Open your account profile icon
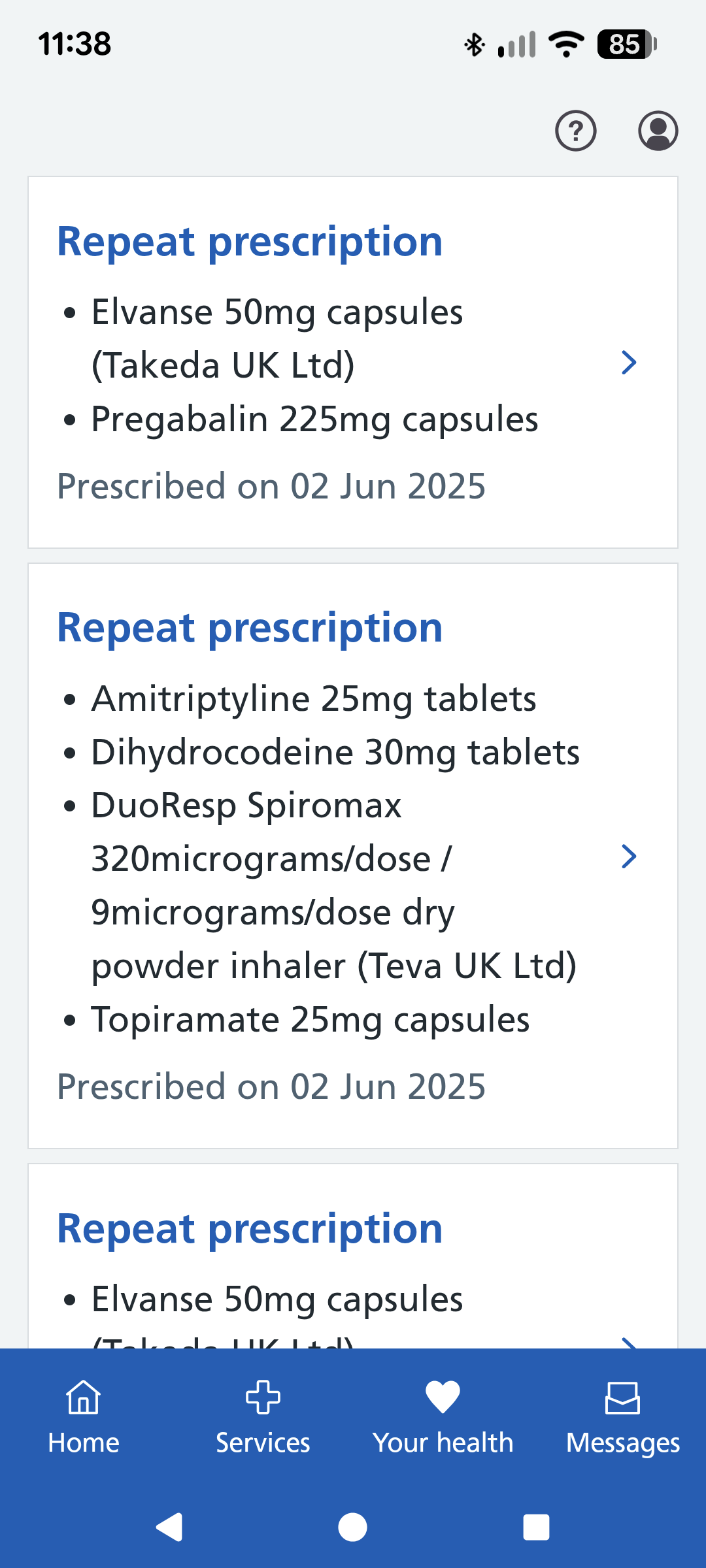 [x=658, y=131]
